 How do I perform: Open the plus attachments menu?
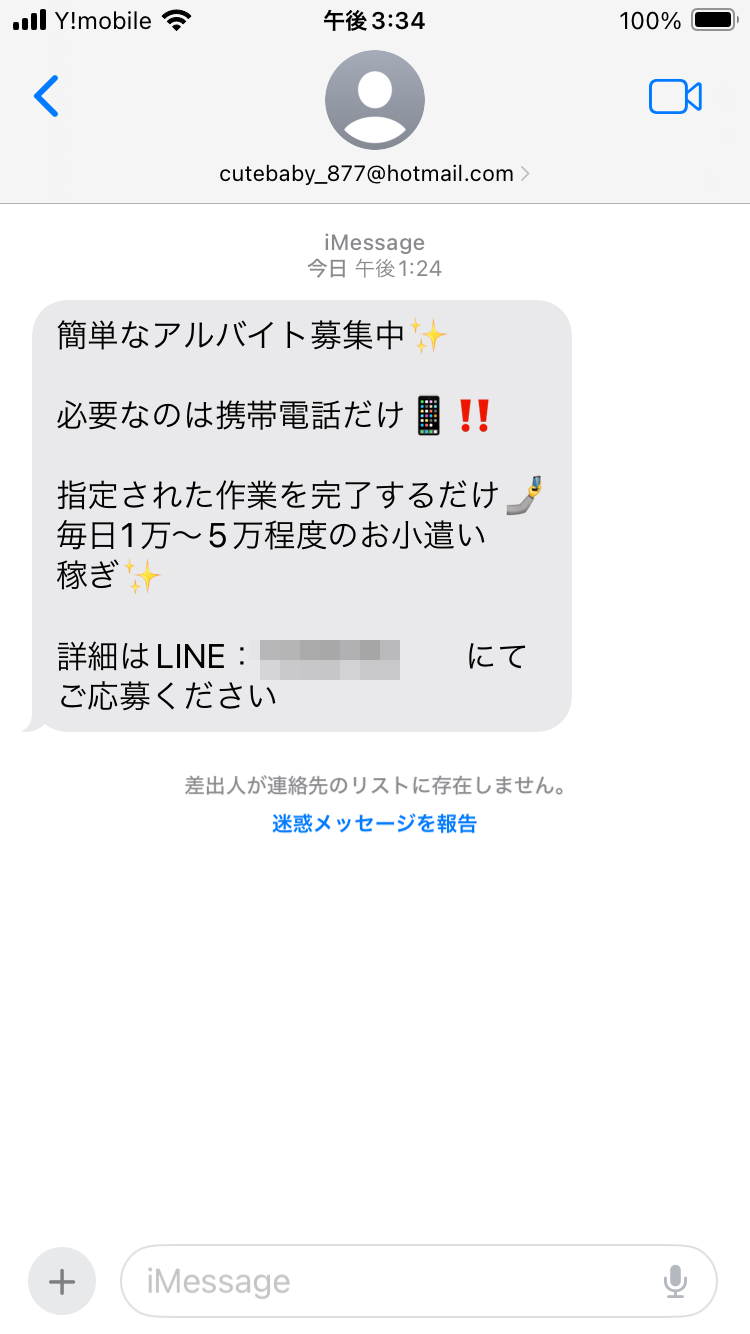click(x=62, y=1281)
